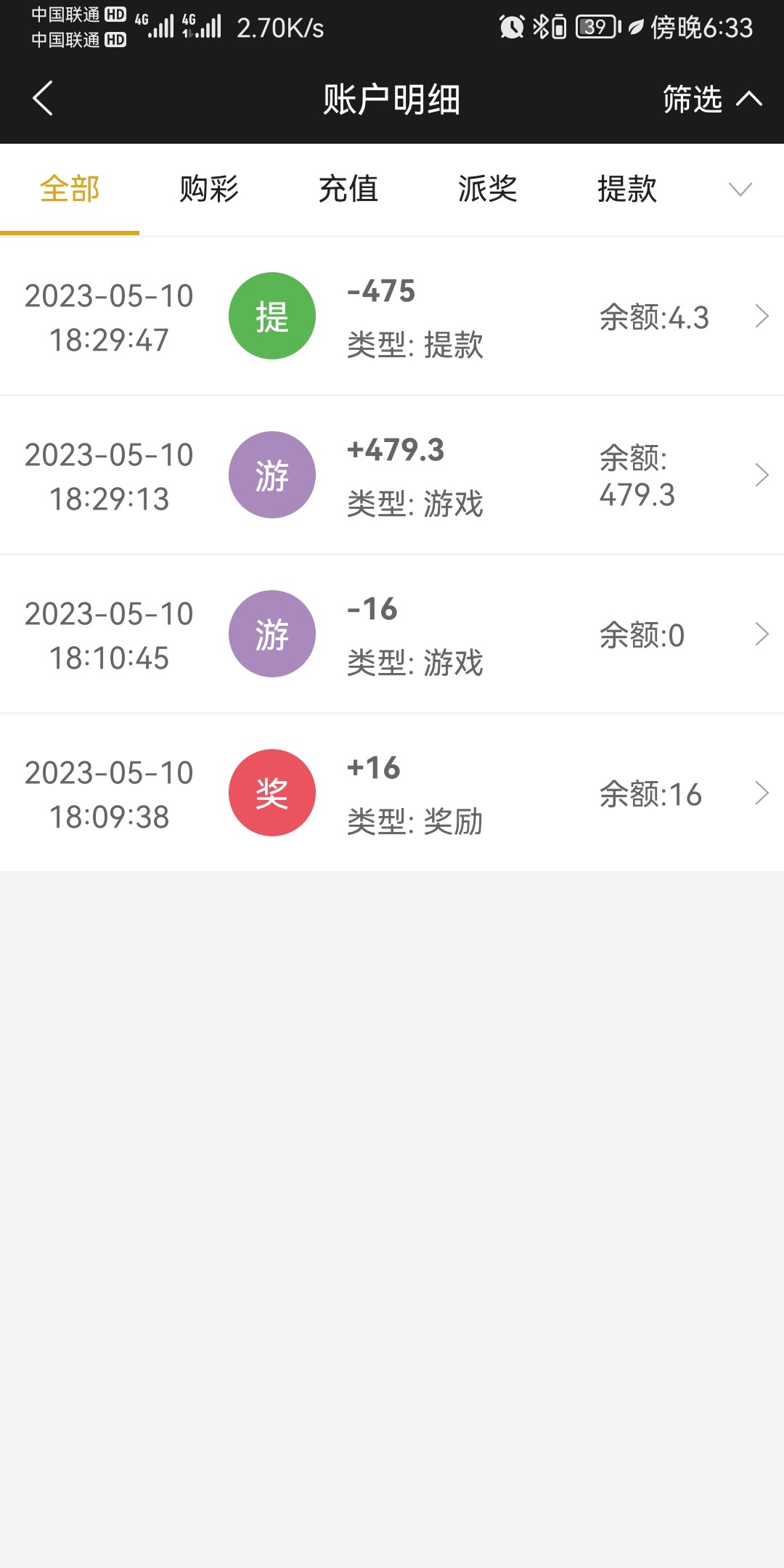Select the 派奖 tab
This screenshot has width=784, height=1568.
488,190
